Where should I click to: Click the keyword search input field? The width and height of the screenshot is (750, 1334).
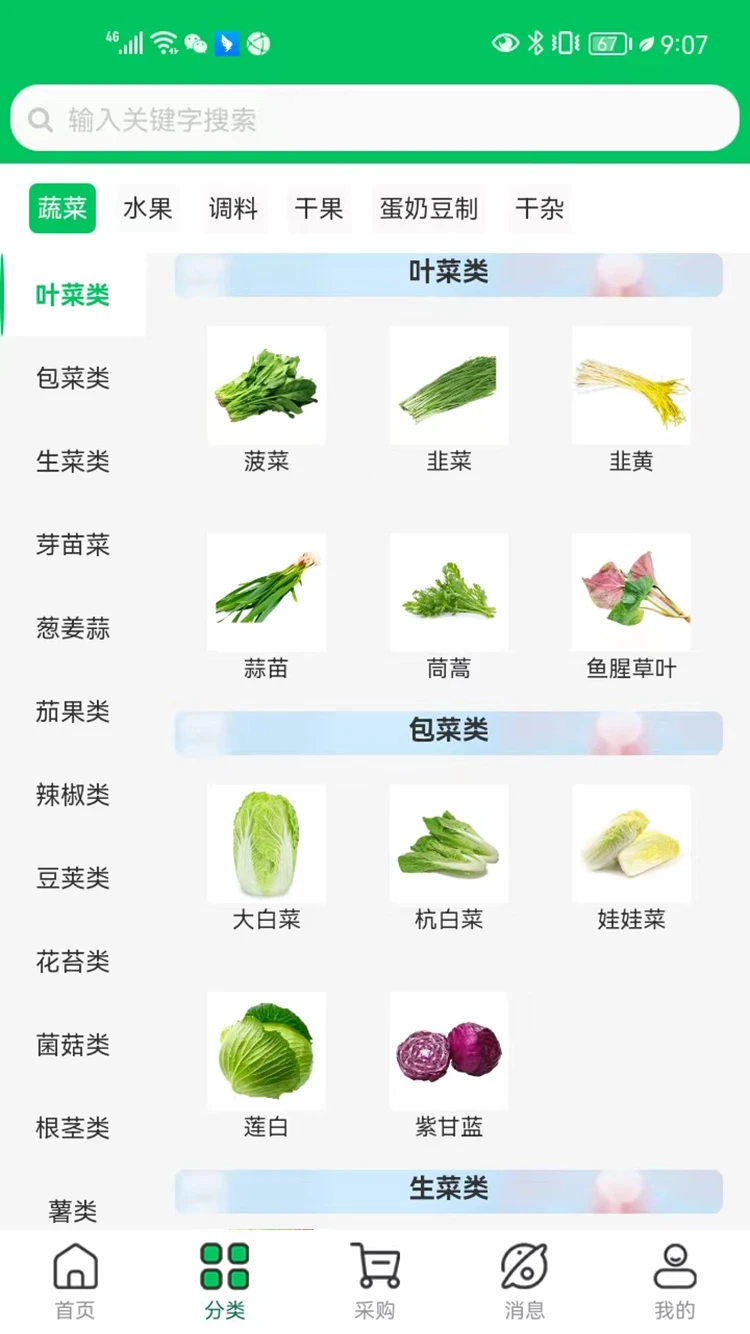[375, 117]
